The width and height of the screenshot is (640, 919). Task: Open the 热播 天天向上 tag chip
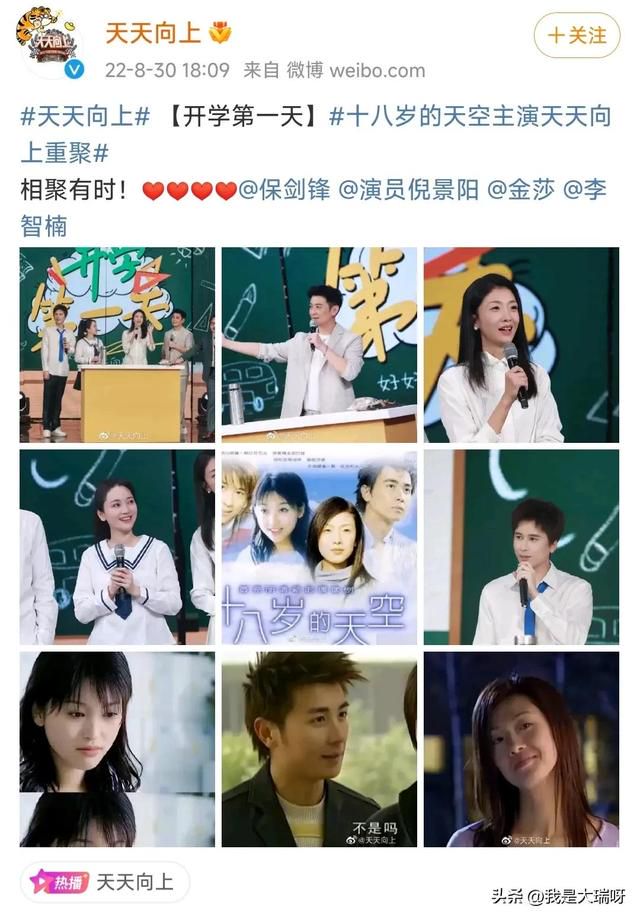[105, 882]
